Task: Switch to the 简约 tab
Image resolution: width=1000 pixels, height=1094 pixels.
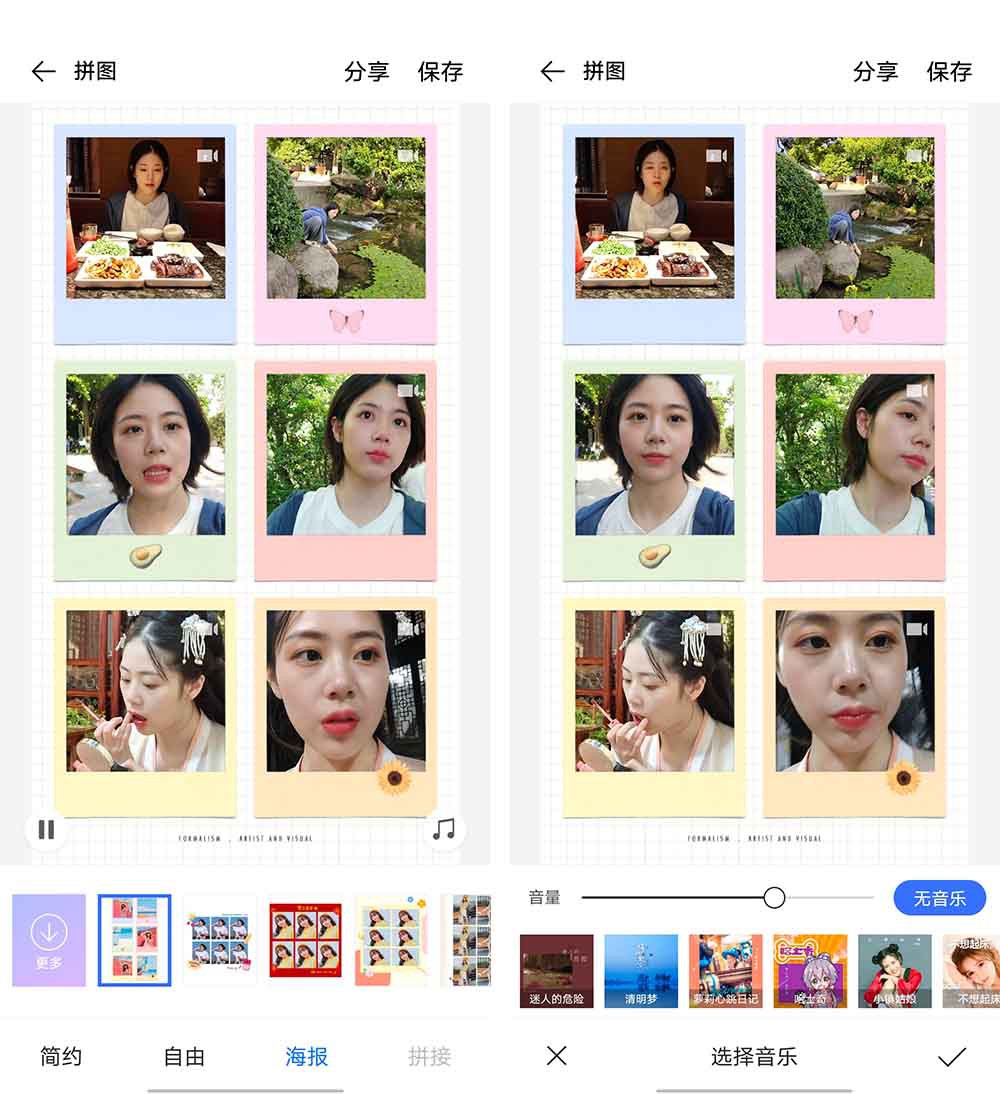Action: pos(61,1056)
